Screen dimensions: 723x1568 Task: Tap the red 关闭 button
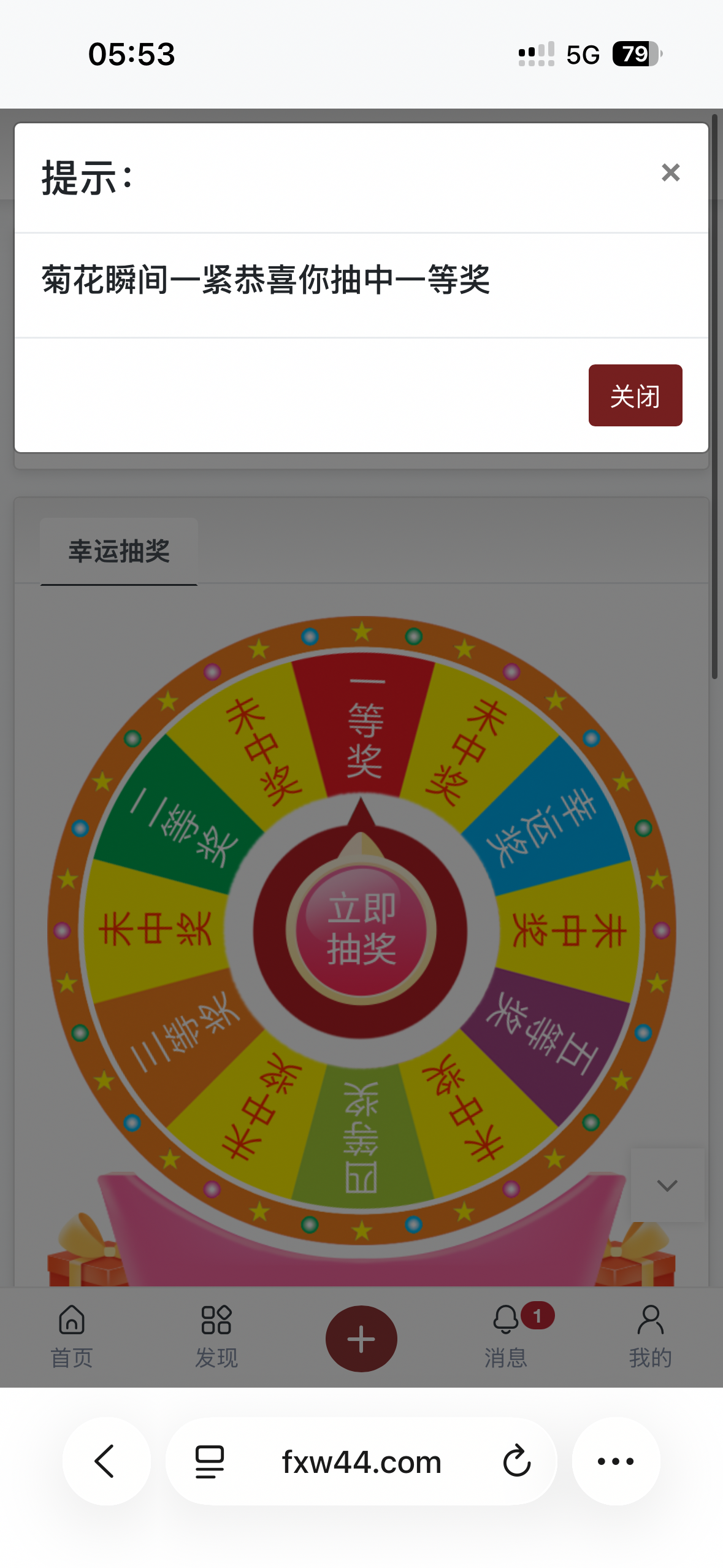(635, 396)
